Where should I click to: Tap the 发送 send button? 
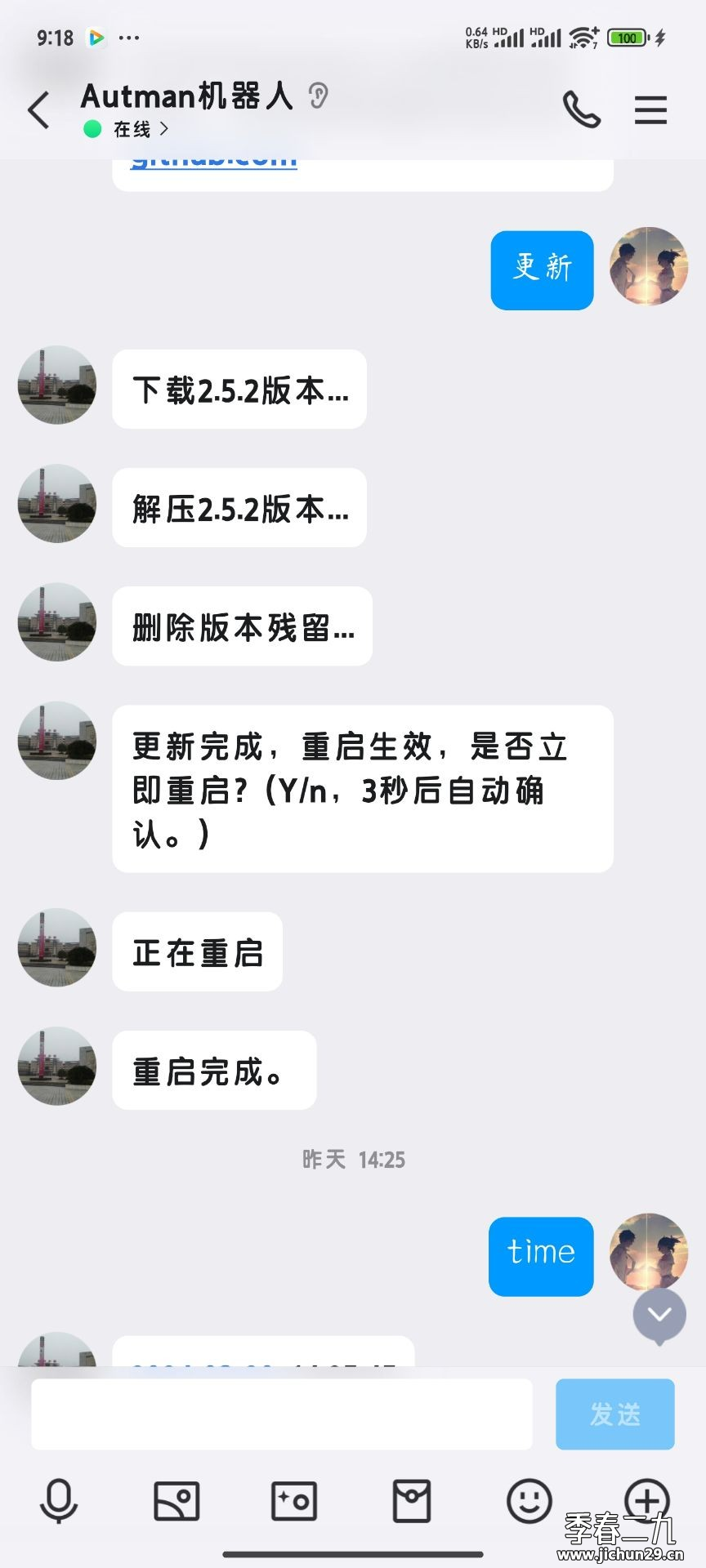[614, 1414]
